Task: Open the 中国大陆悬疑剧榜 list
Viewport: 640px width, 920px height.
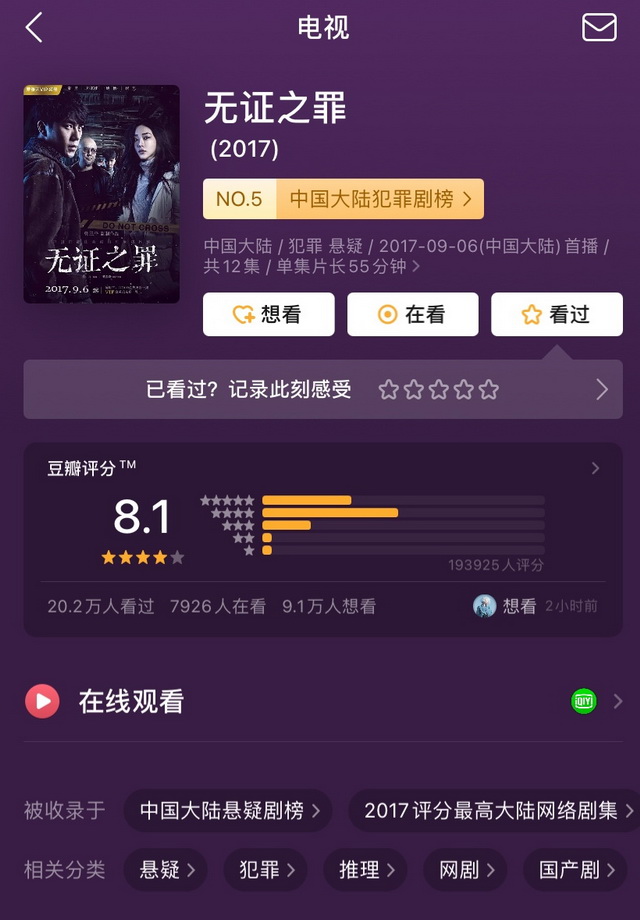Action: [229, 810]
